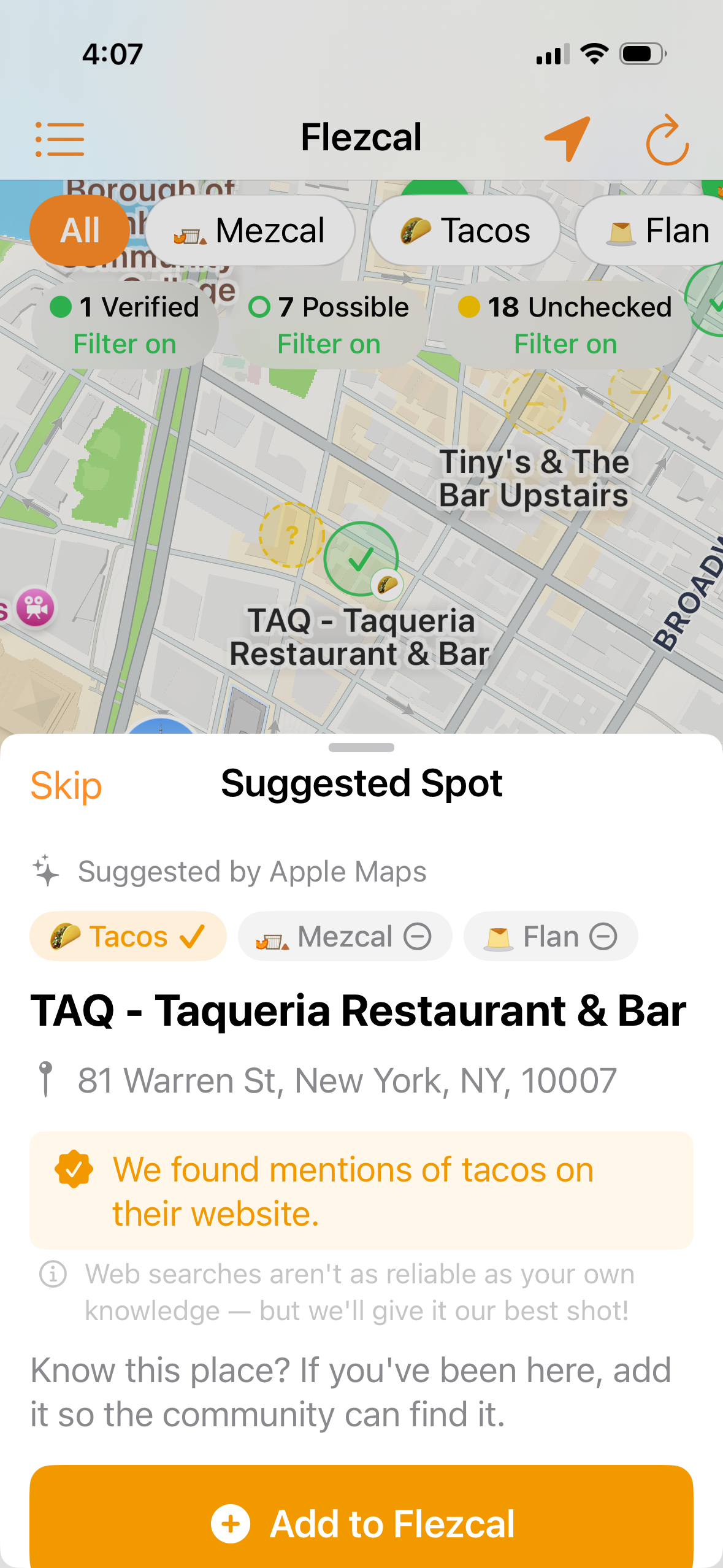Toggle the 18 Unchecked filter
Image resolution: width=723 pixels, height=1568 pixels.
(x=565, y=325)
